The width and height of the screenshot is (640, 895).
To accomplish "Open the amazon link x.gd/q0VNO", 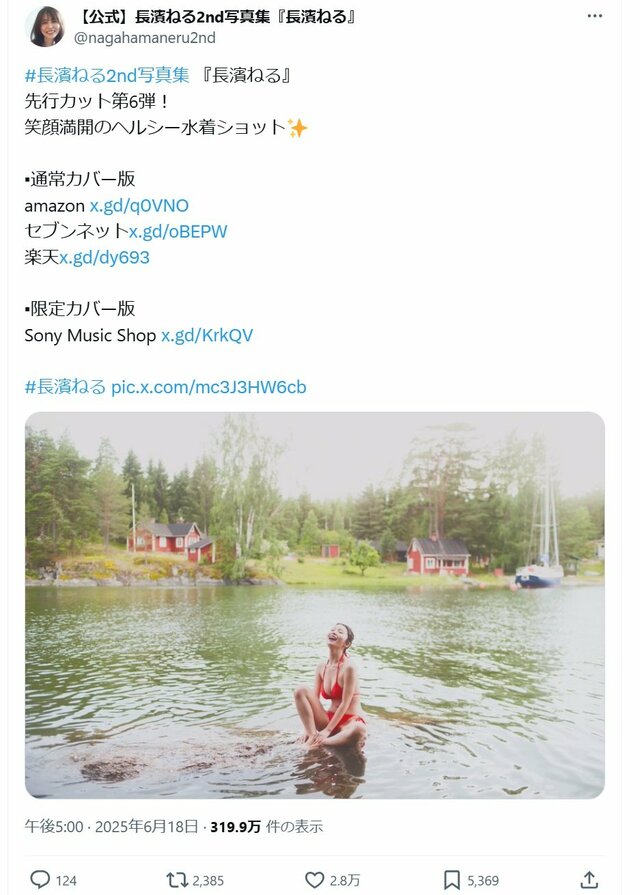I will 139,206.
